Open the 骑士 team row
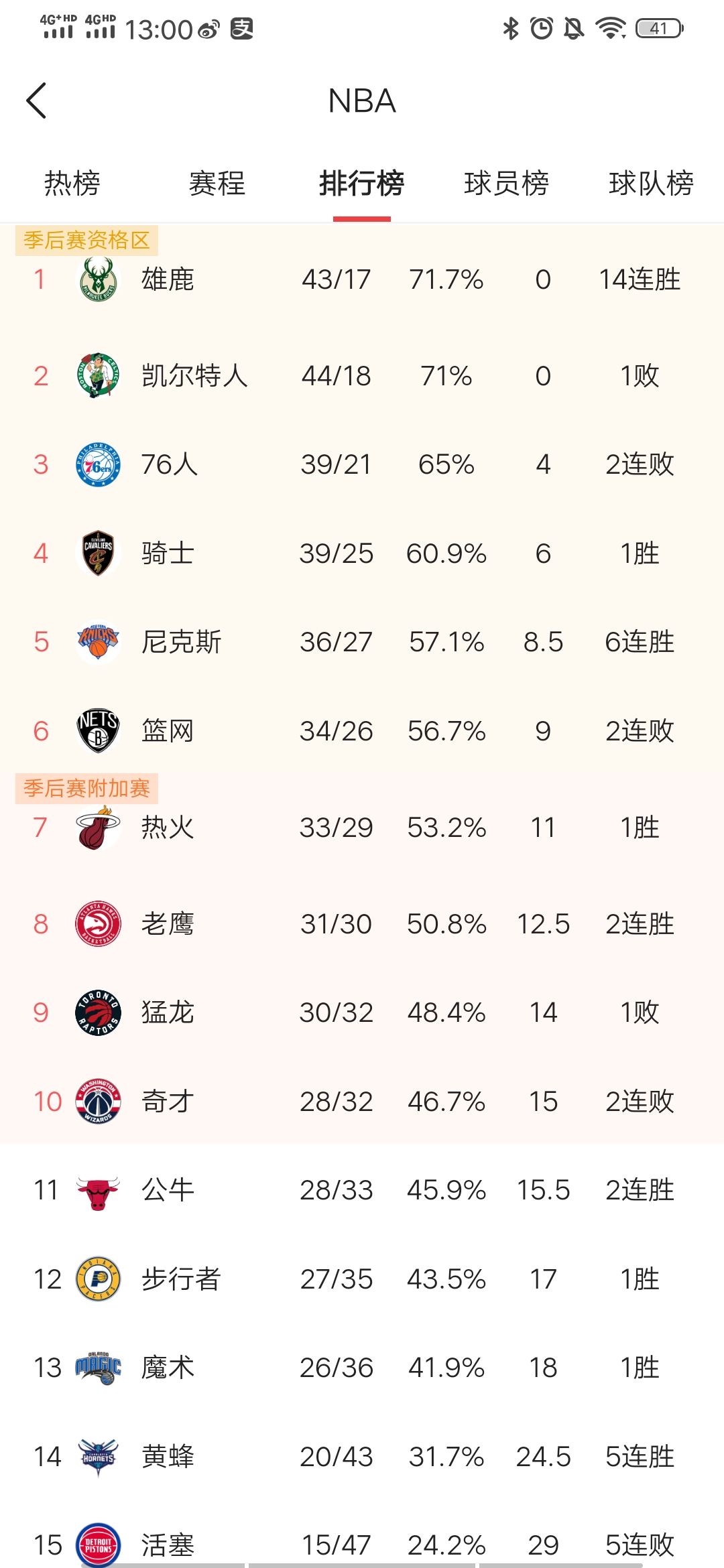The width and height of the screenshot is (724, 1568). click(x=168, y=553)
